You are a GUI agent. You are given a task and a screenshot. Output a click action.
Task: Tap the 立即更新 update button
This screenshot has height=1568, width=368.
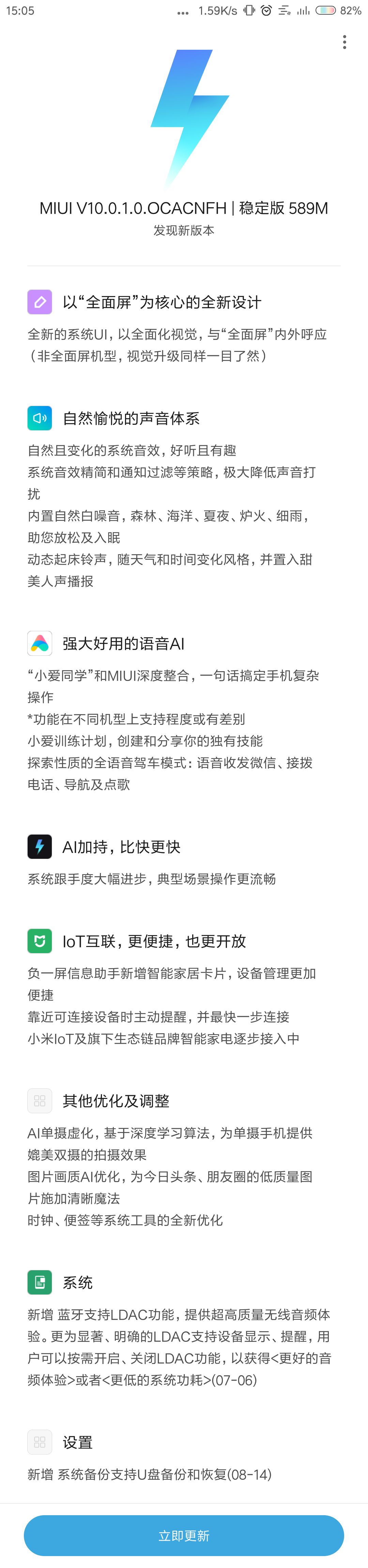183,1535
